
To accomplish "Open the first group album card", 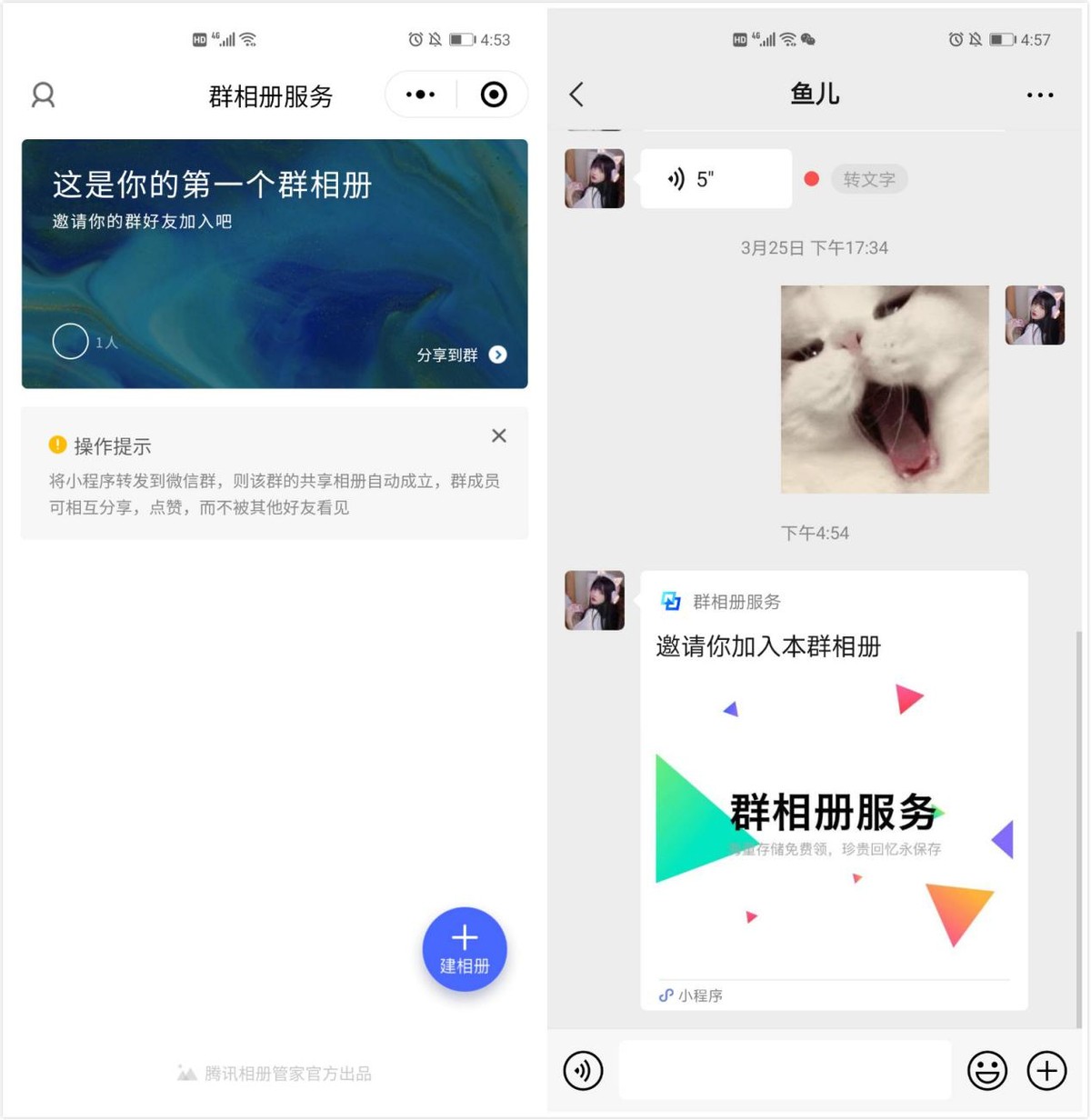I will pyautogui.click(x=273, y=264).
